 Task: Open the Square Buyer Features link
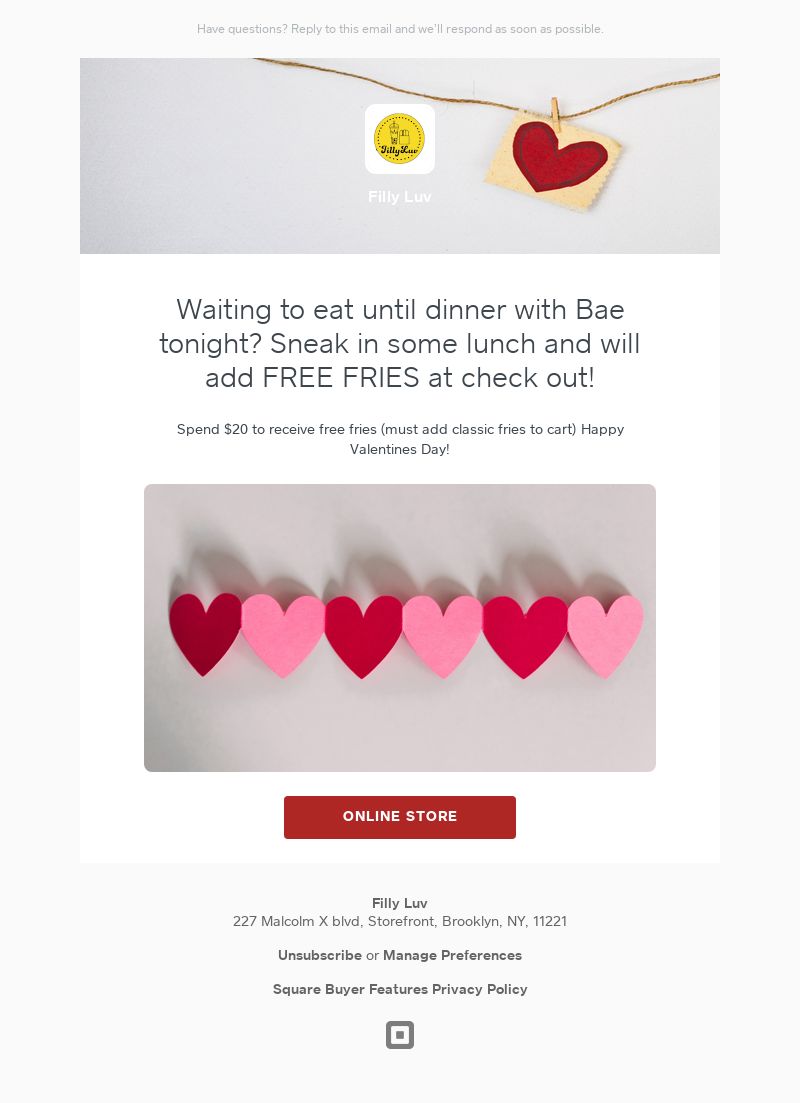350,989
